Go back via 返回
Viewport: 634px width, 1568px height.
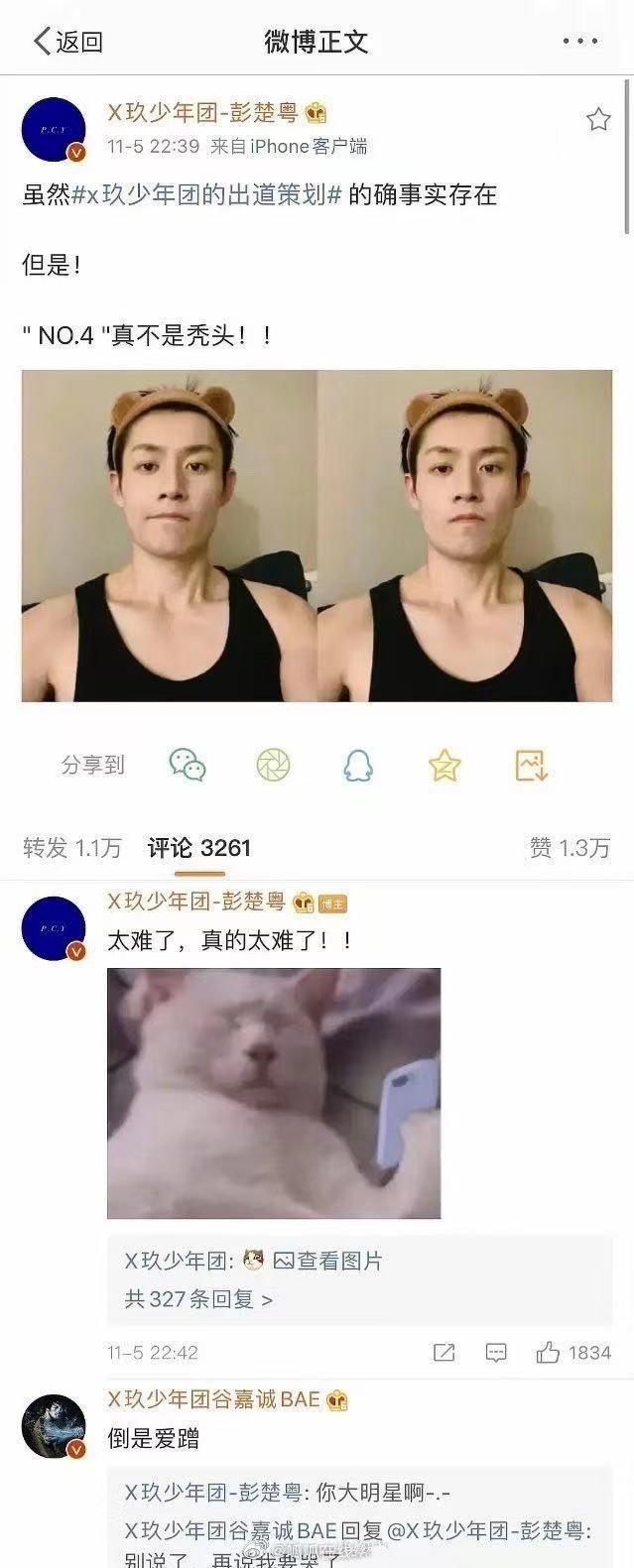[67, 41]
